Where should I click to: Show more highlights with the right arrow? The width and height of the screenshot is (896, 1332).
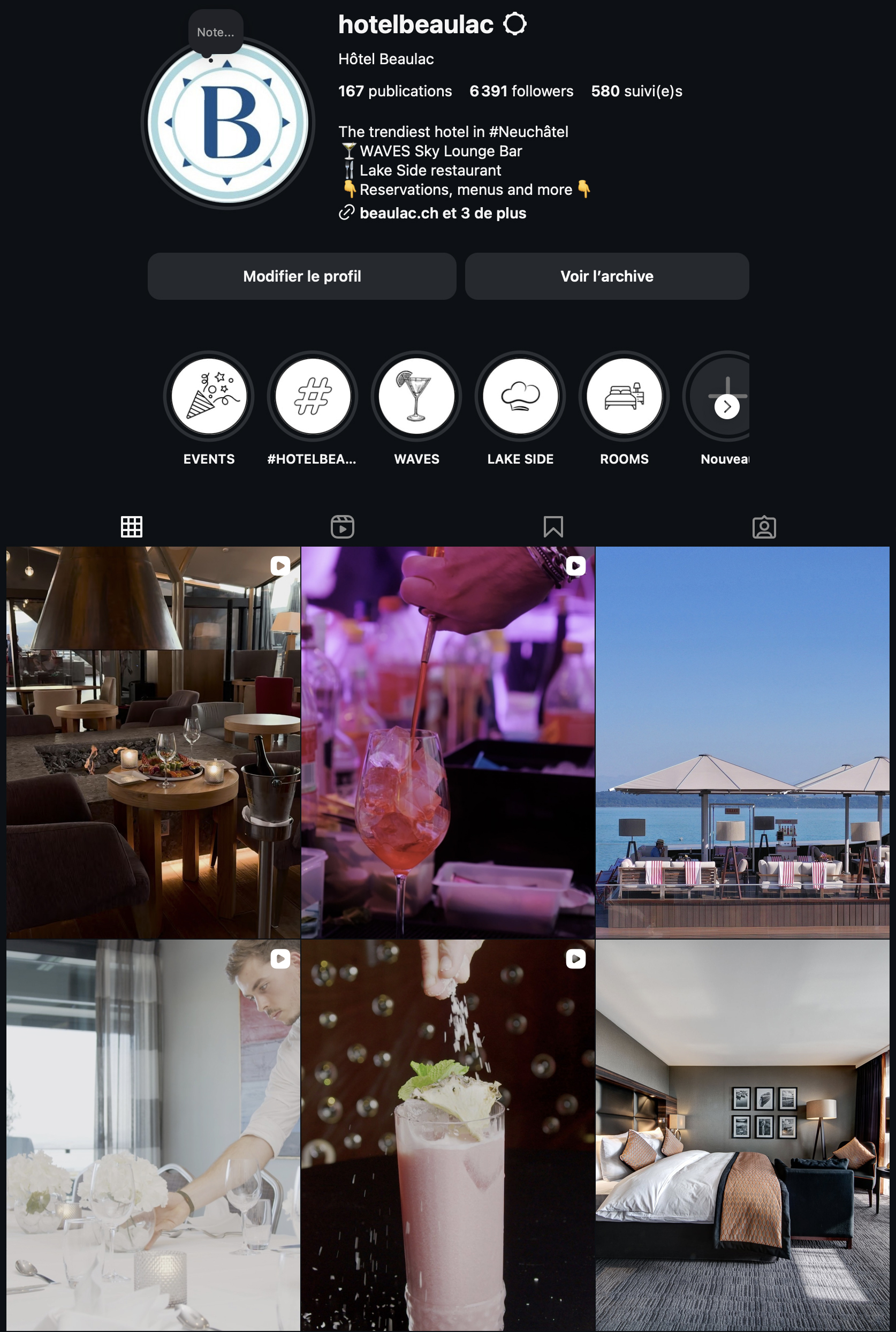[x=727, y=407]
